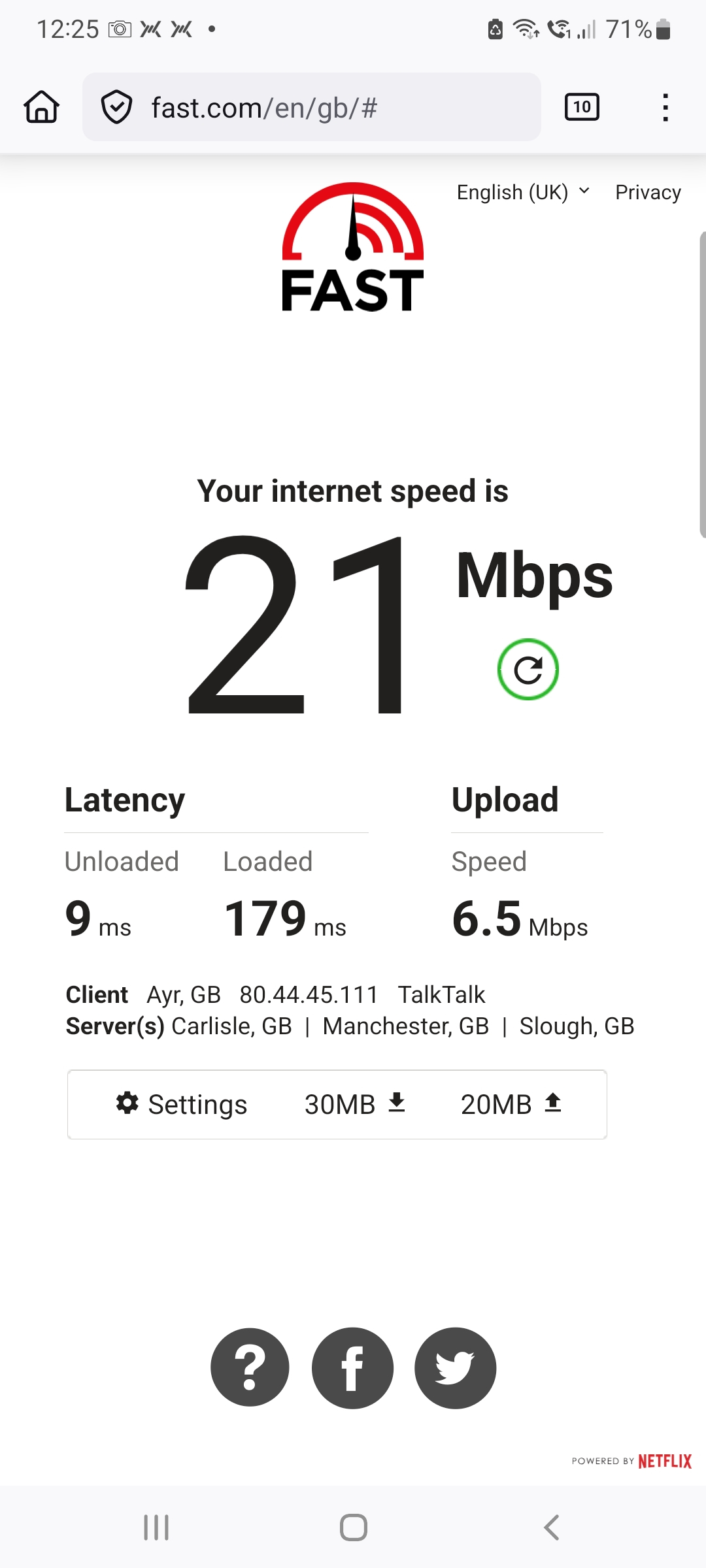Image resolution: width=706 pixels, height=1568 pixels.
Task: Open the Privacy link
Action: pos(648,192)
